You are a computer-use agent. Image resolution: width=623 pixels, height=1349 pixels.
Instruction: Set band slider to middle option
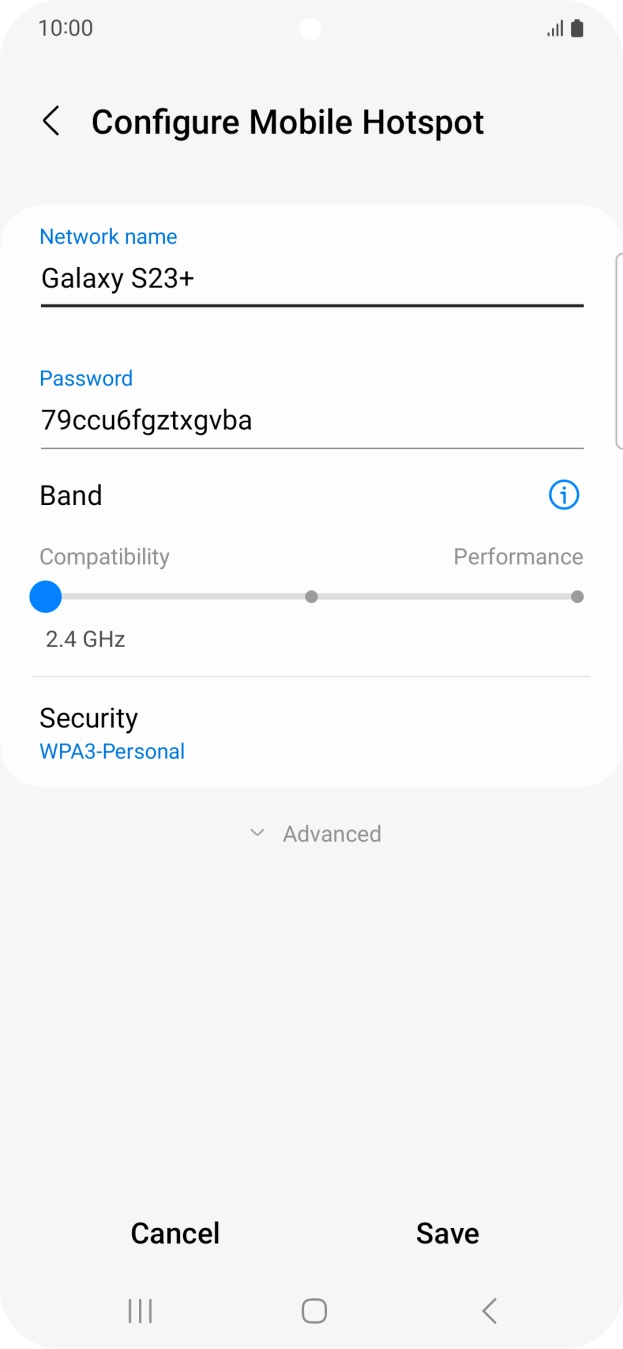(311, 597)
